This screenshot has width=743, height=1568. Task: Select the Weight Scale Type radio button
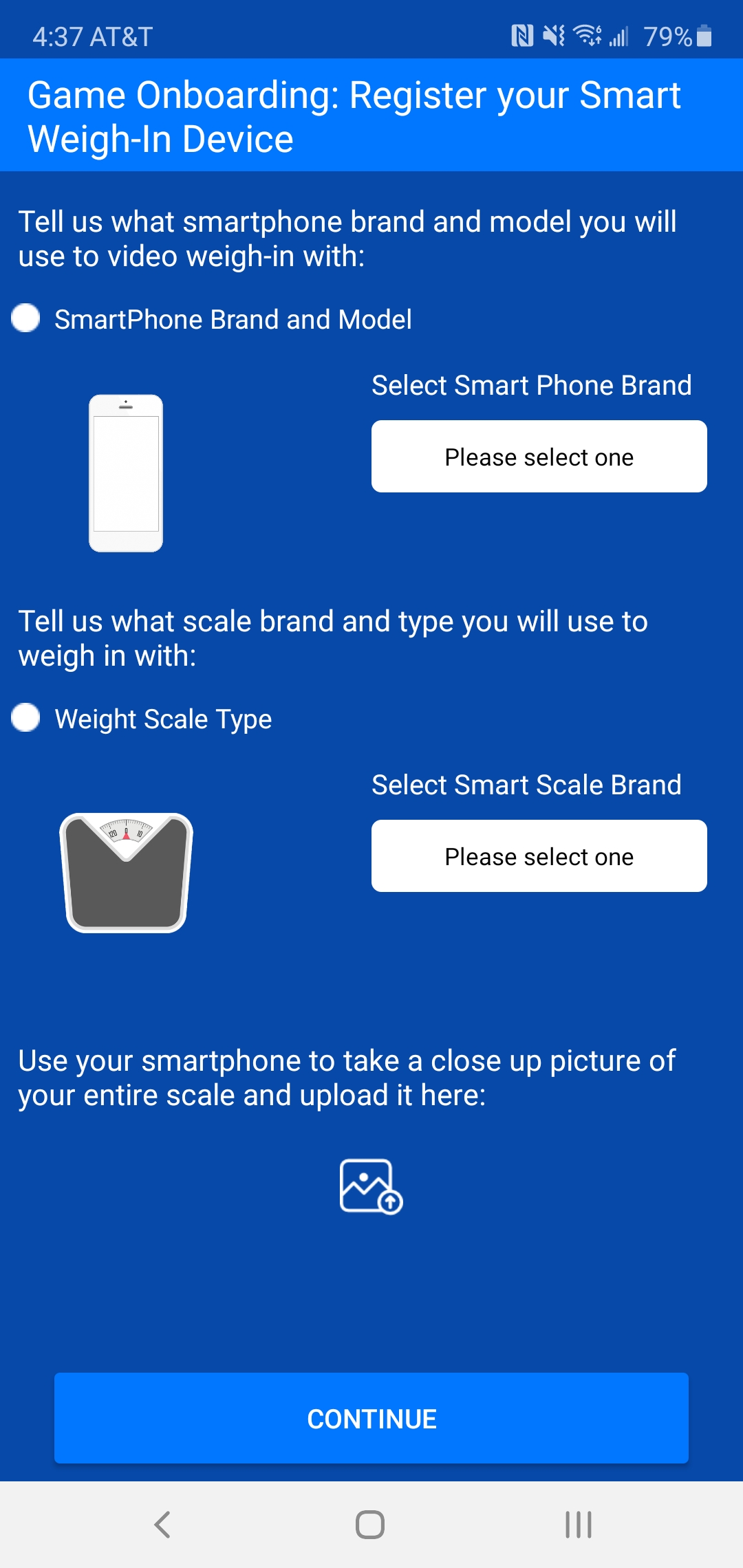[x=26, y=718]
